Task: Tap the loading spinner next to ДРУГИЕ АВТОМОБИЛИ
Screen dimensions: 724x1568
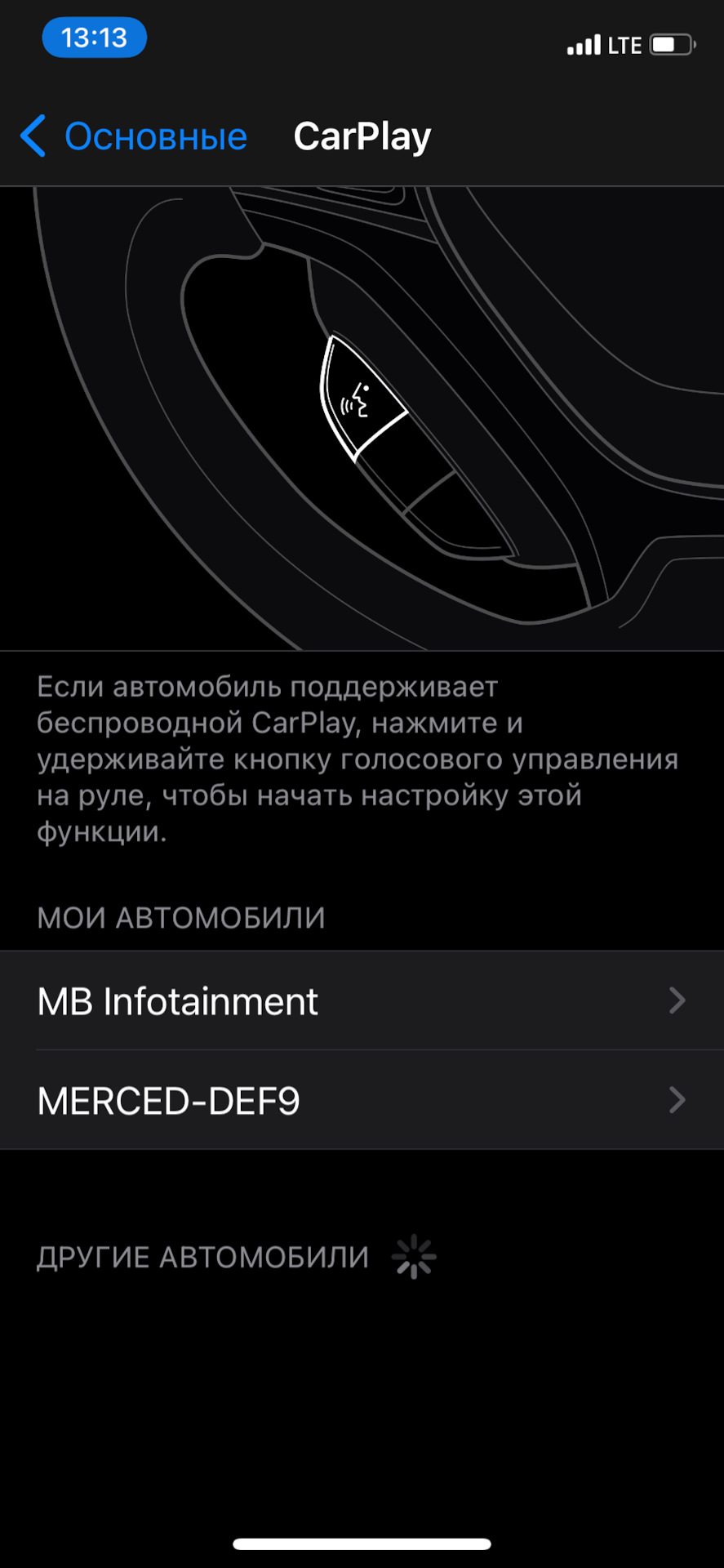Action: click(415, 1256)
